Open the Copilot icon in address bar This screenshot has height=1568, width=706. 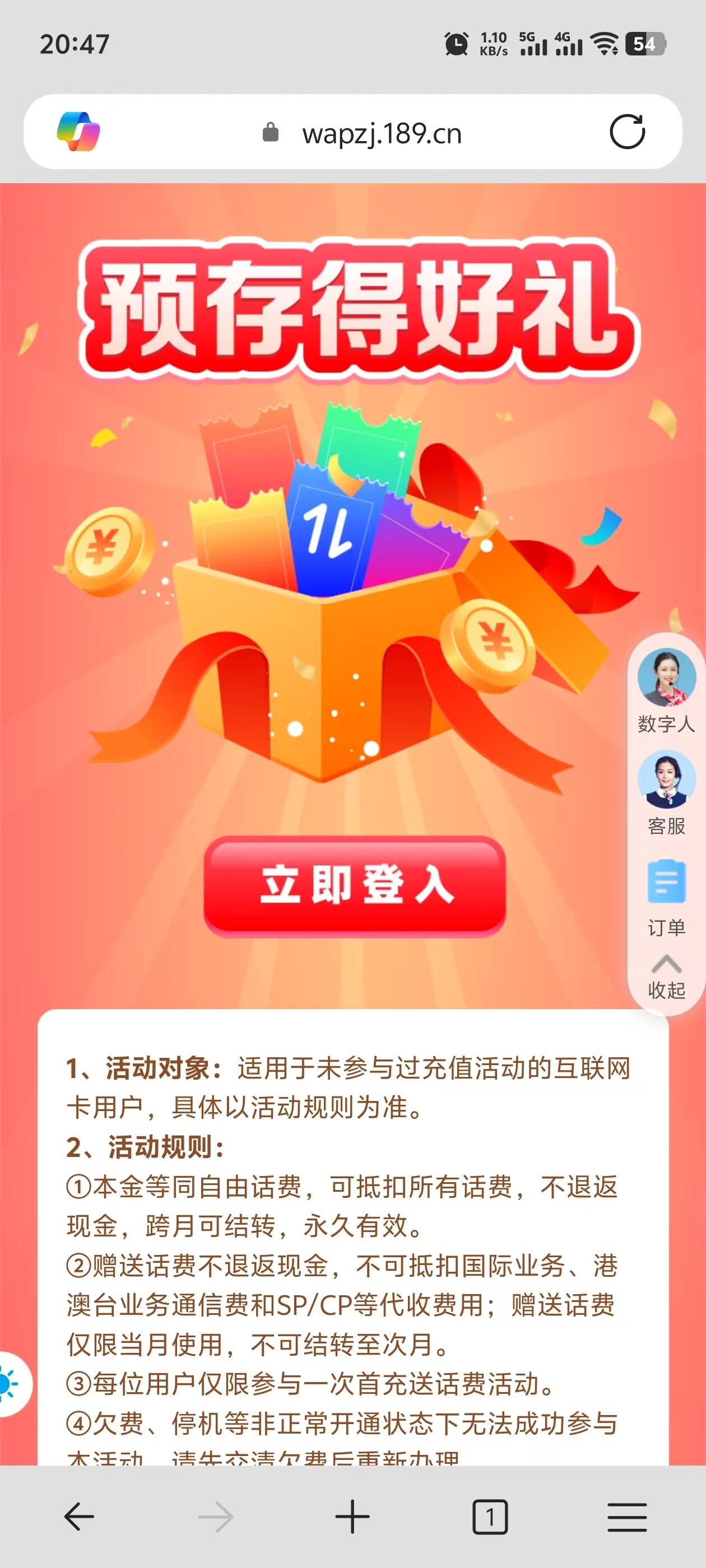[78, 132]
